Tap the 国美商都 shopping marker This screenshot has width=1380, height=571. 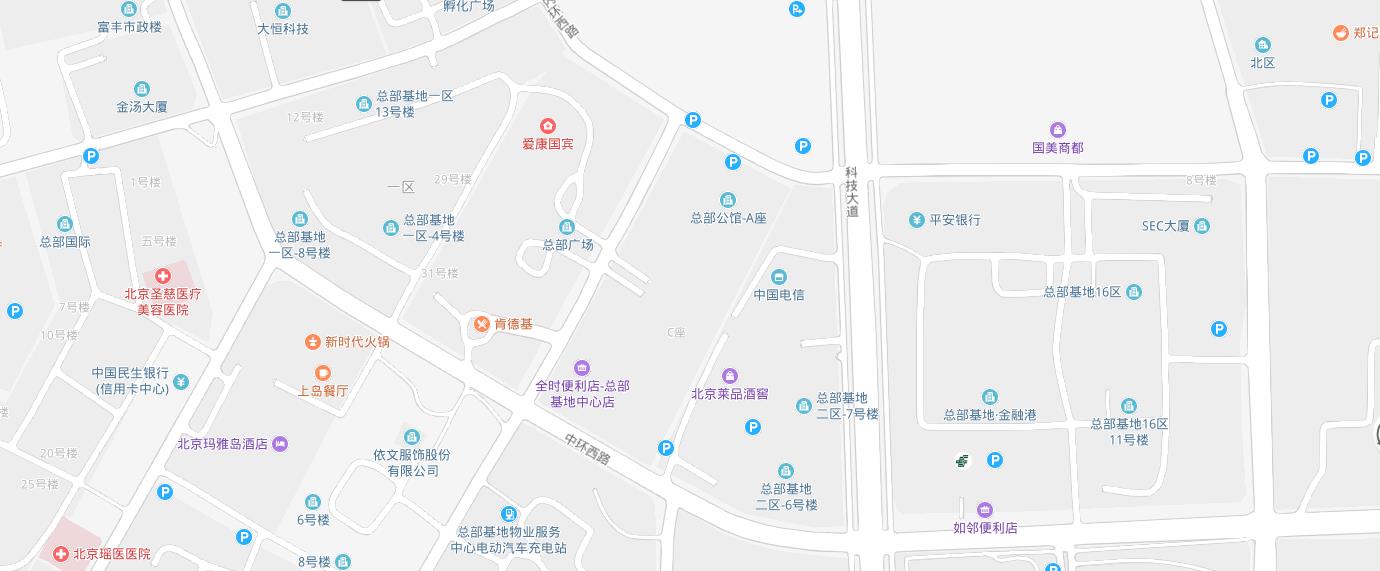point(1058,130)
